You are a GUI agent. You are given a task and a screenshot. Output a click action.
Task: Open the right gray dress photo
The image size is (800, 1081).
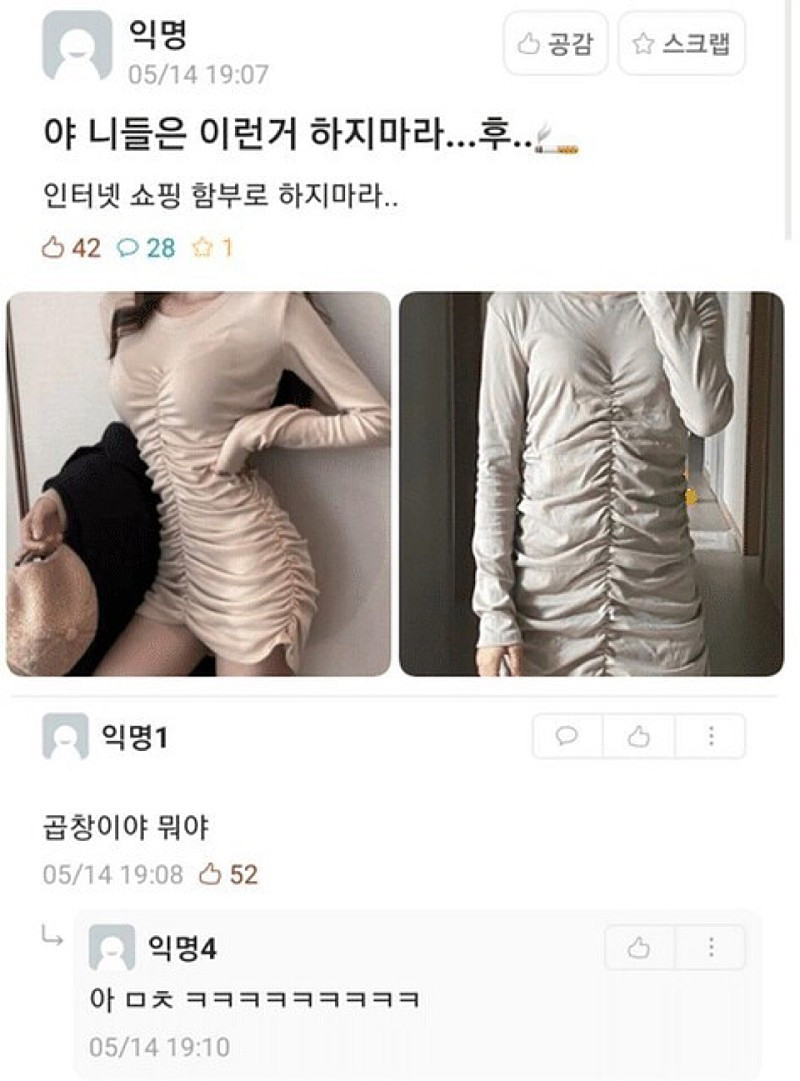(x=591, y=483)
